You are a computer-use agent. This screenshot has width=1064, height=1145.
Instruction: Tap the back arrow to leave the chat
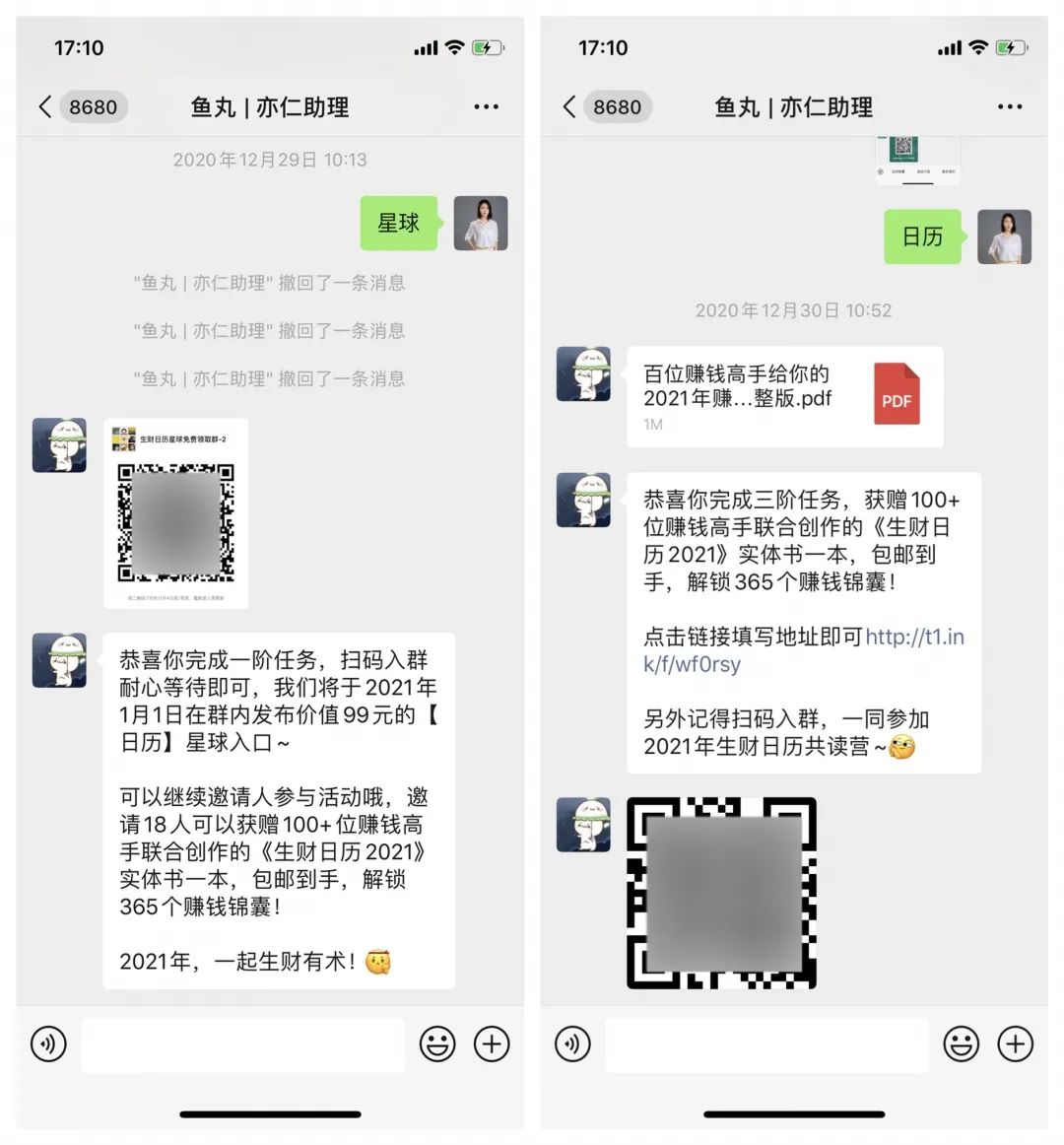coord(44,106)
